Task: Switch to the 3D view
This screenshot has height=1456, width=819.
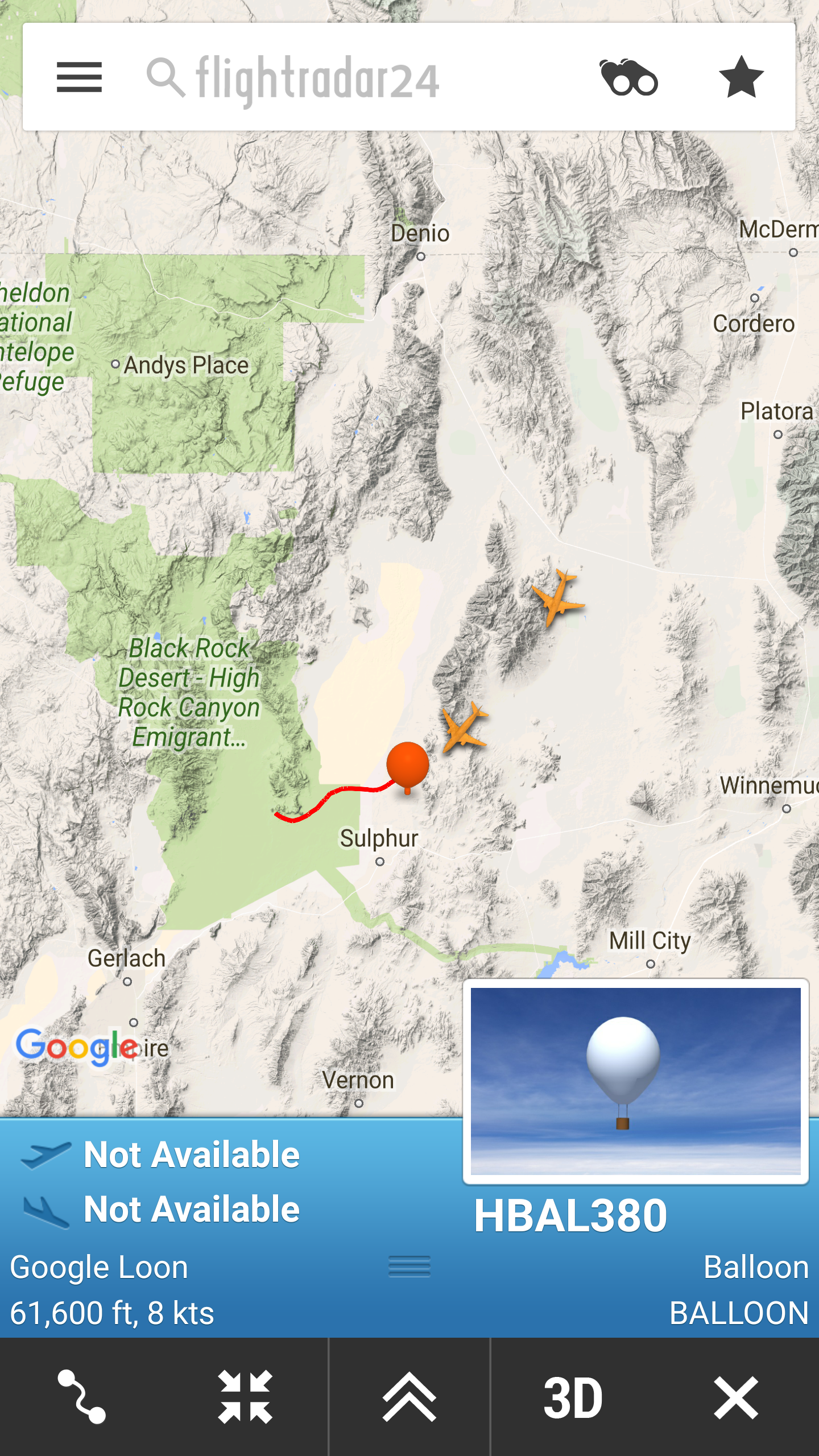Action: [573, 1397]
